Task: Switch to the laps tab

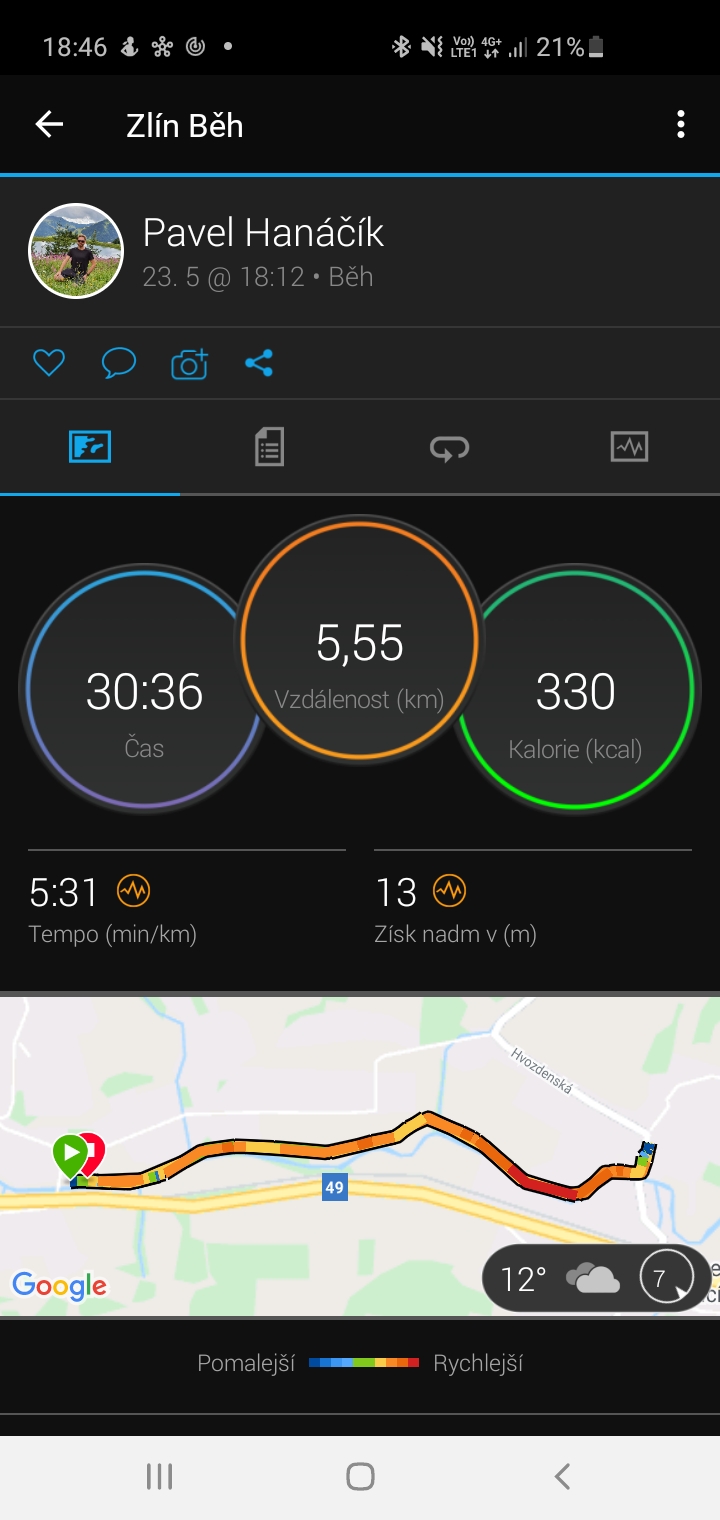Action: (x=450, y=448)
